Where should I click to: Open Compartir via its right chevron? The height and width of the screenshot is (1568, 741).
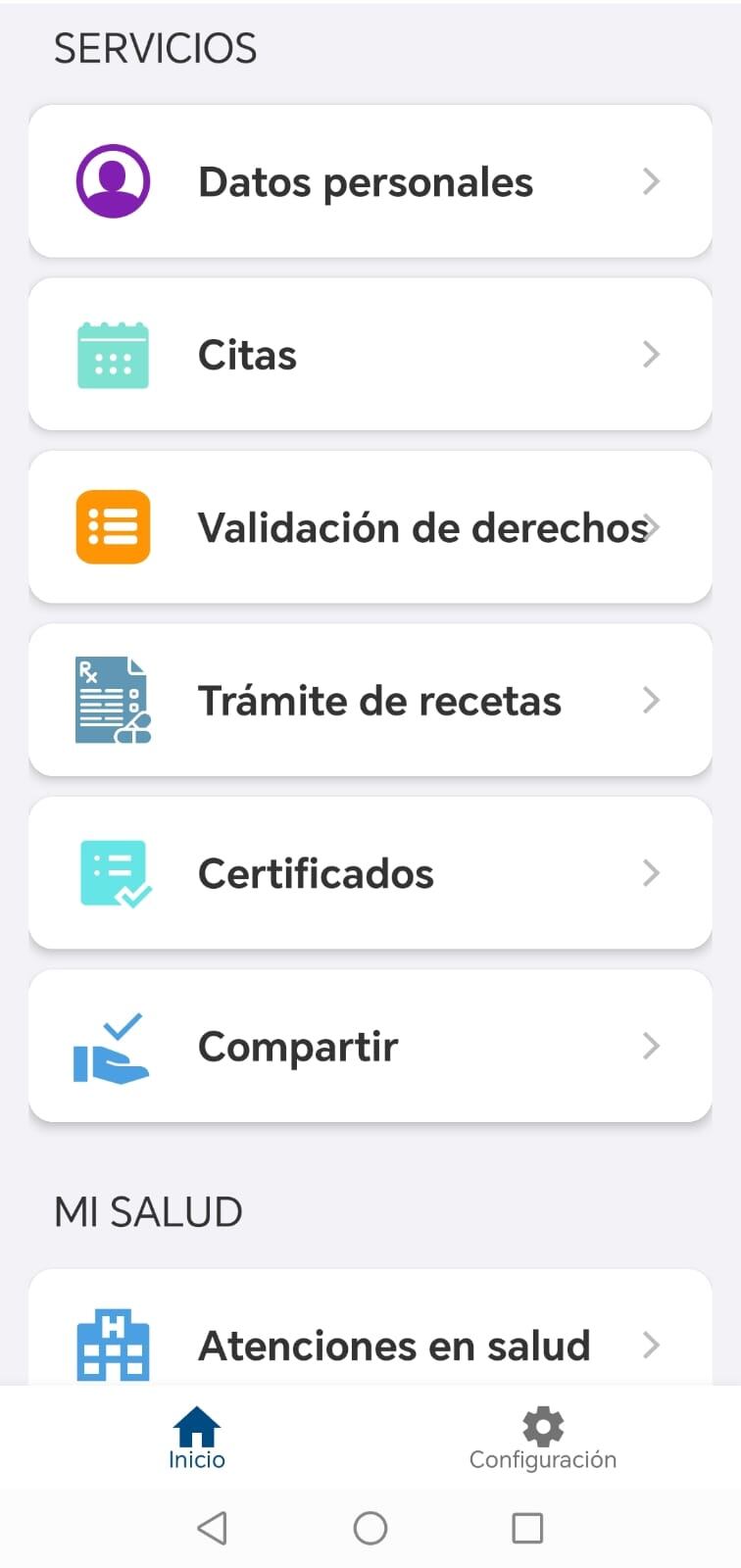[x=651, y=1046]
